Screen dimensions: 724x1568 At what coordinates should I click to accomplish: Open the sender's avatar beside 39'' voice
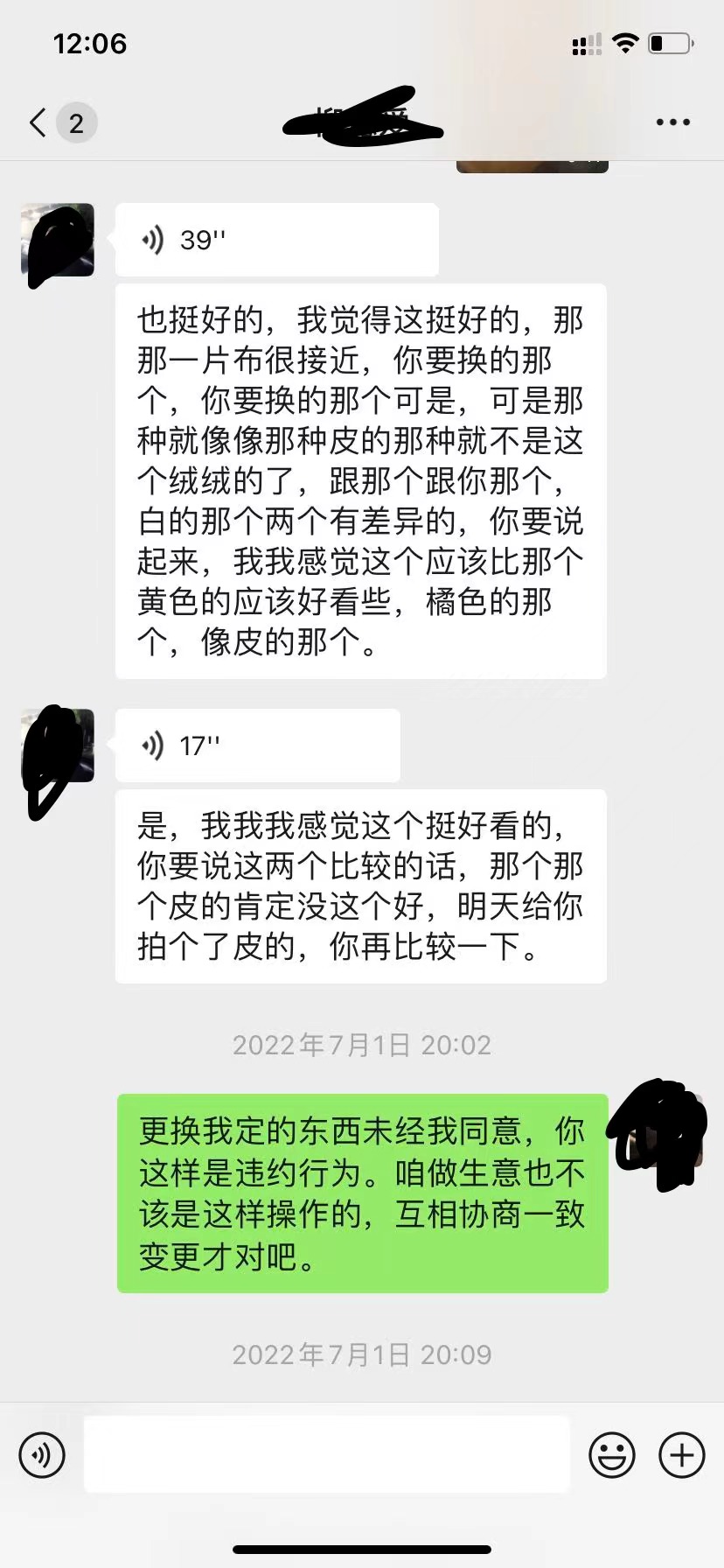coord(58,241)
